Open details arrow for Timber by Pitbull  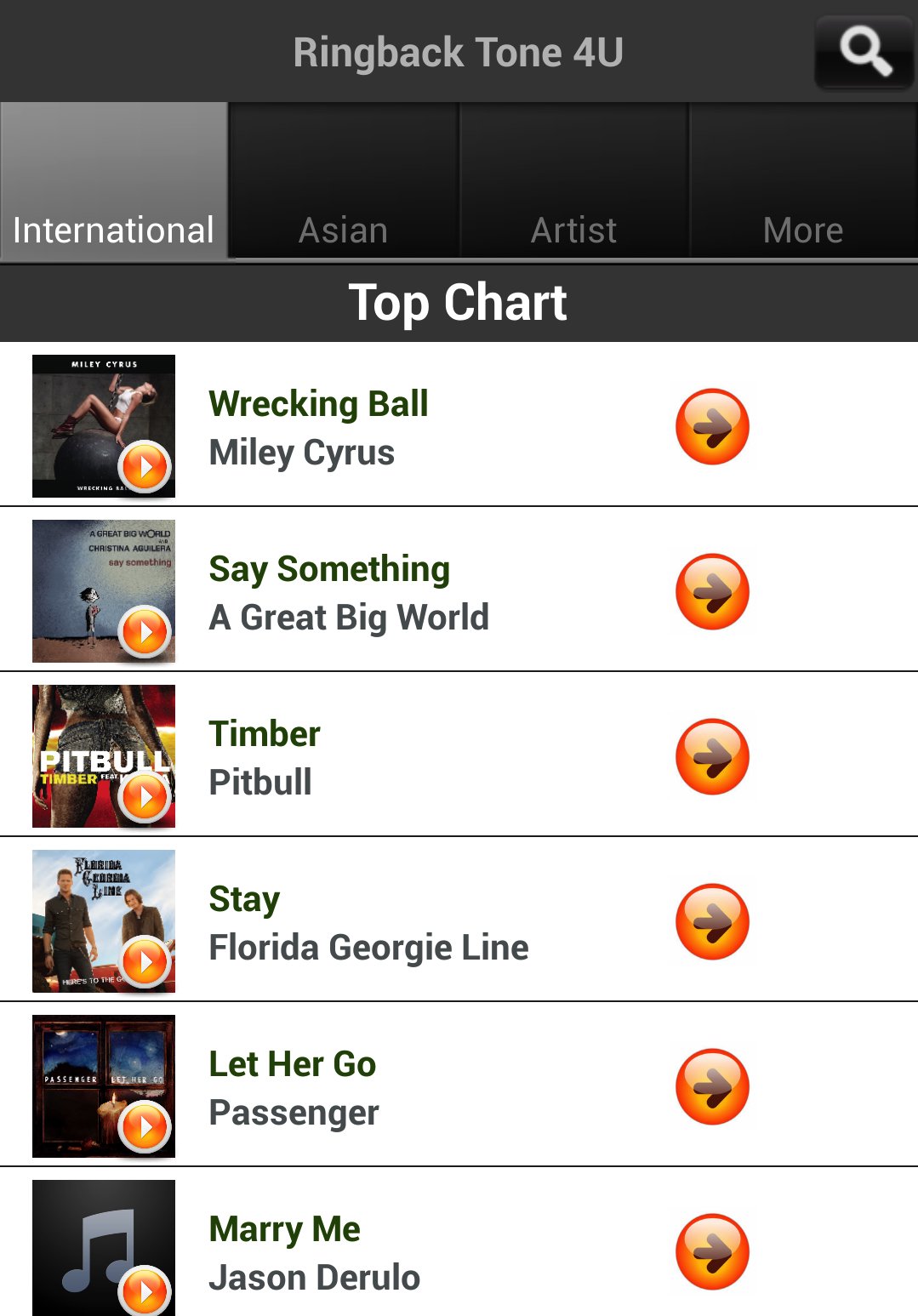click(712, 756)
